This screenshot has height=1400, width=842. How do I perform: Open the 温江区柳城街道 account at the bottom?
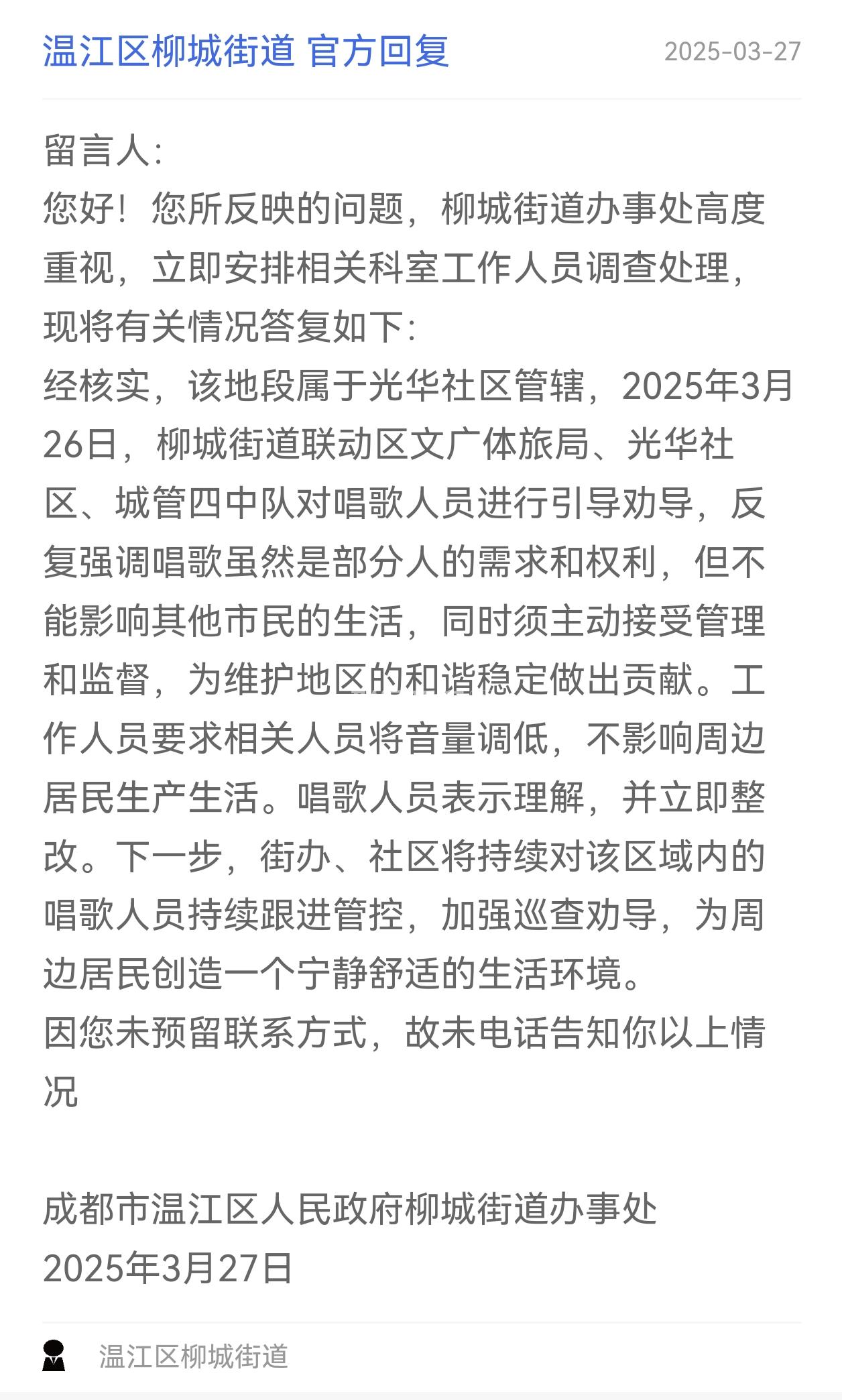tap(193, 1356)
